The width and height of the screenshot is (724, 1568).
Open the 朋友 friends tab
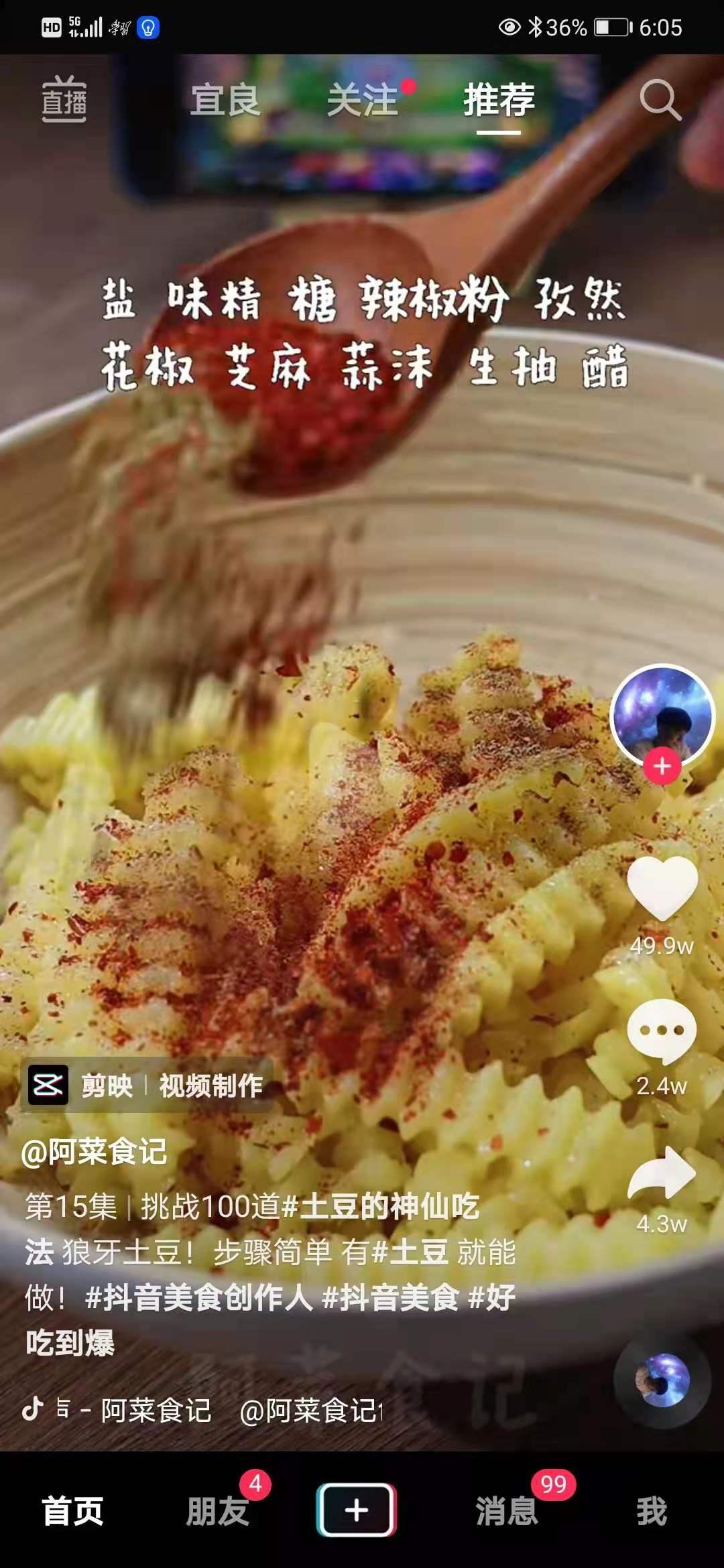pyautogui.click(x=217, y=1511)
